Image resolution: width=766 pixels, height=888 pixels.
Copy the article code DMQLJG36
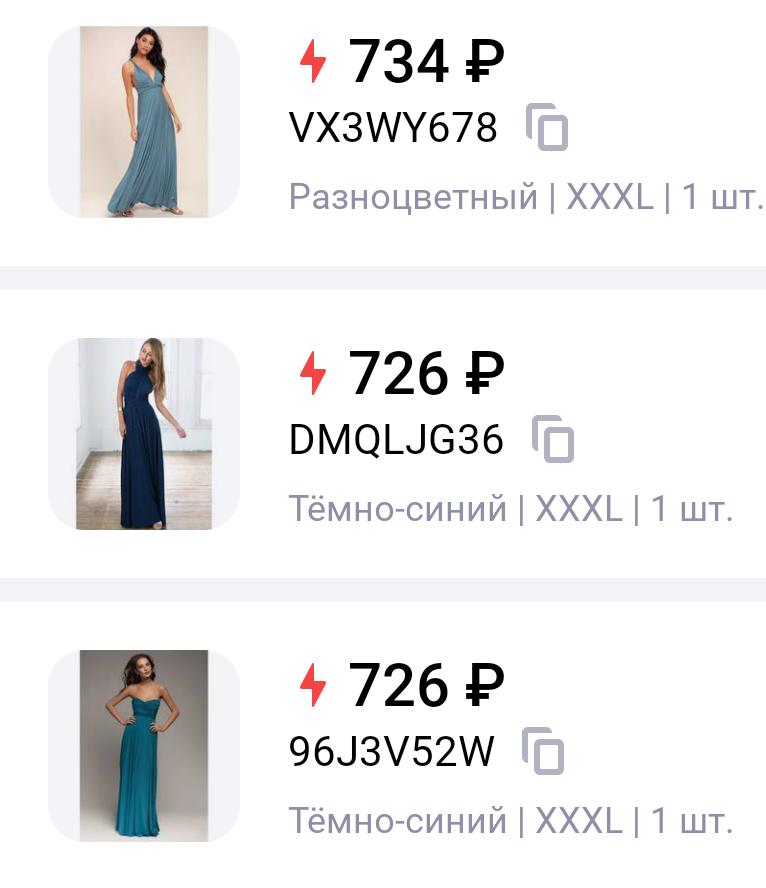(x=553, y=440)
